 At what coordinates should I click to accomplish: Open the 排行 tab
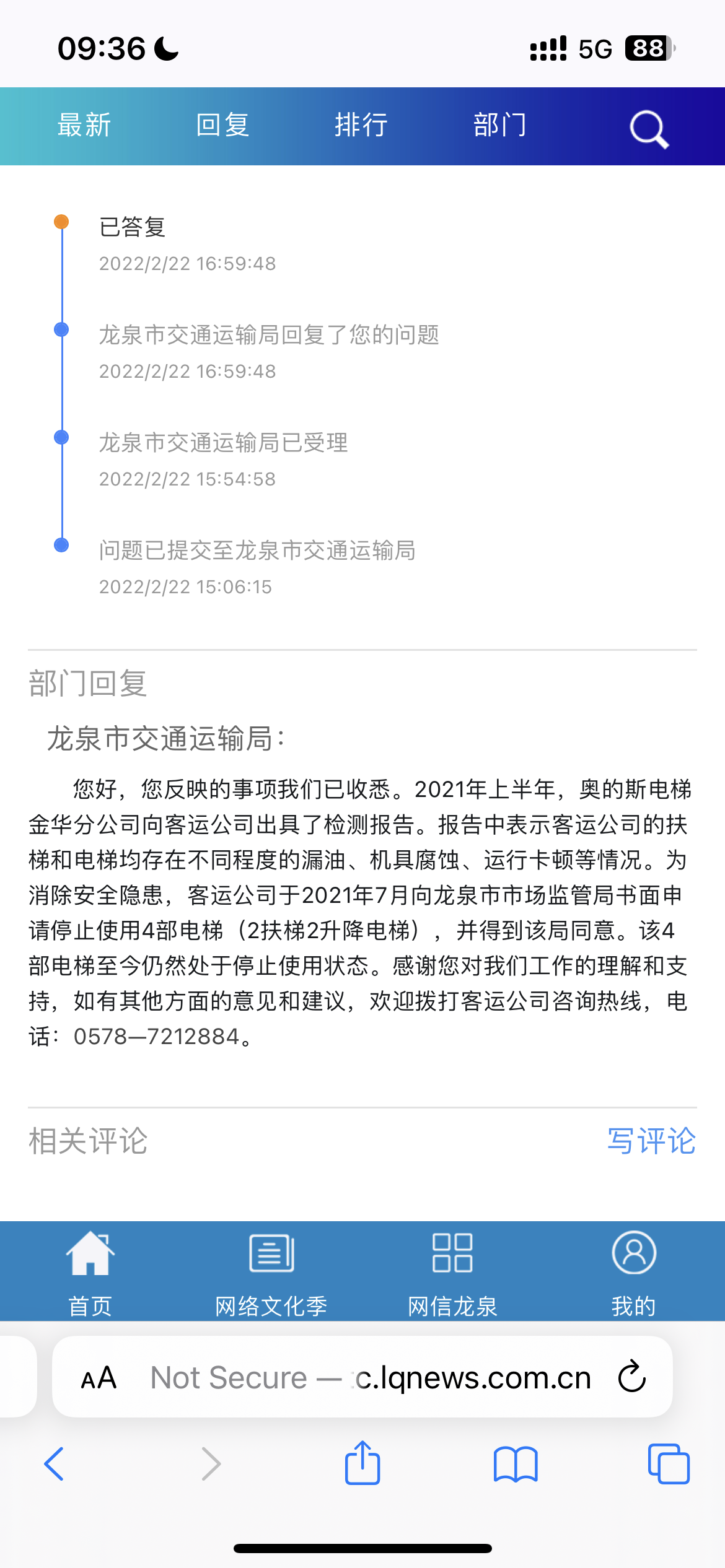(x=361, y=126)
